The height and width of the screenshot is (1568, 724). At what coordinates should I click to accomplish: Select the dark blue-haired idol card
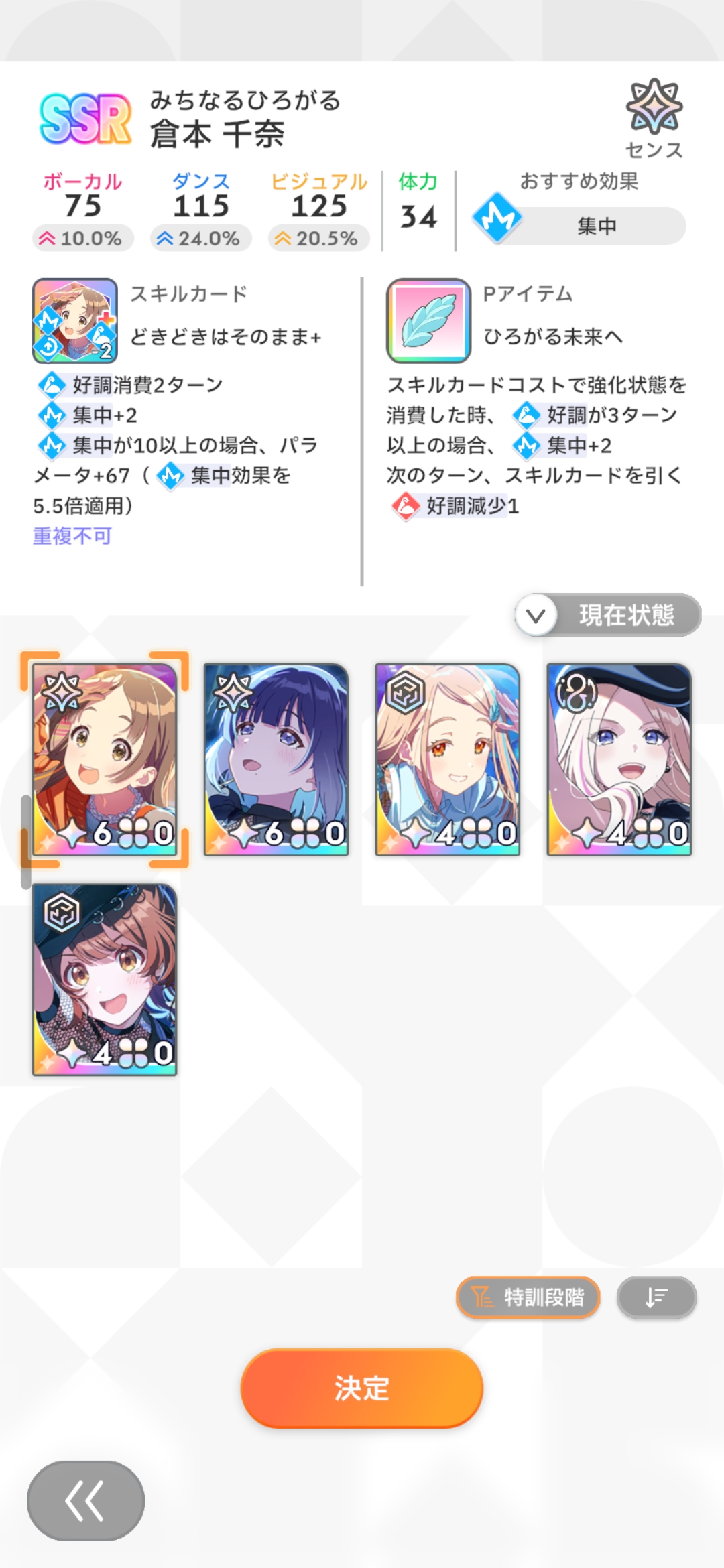(x=276, y=759)
